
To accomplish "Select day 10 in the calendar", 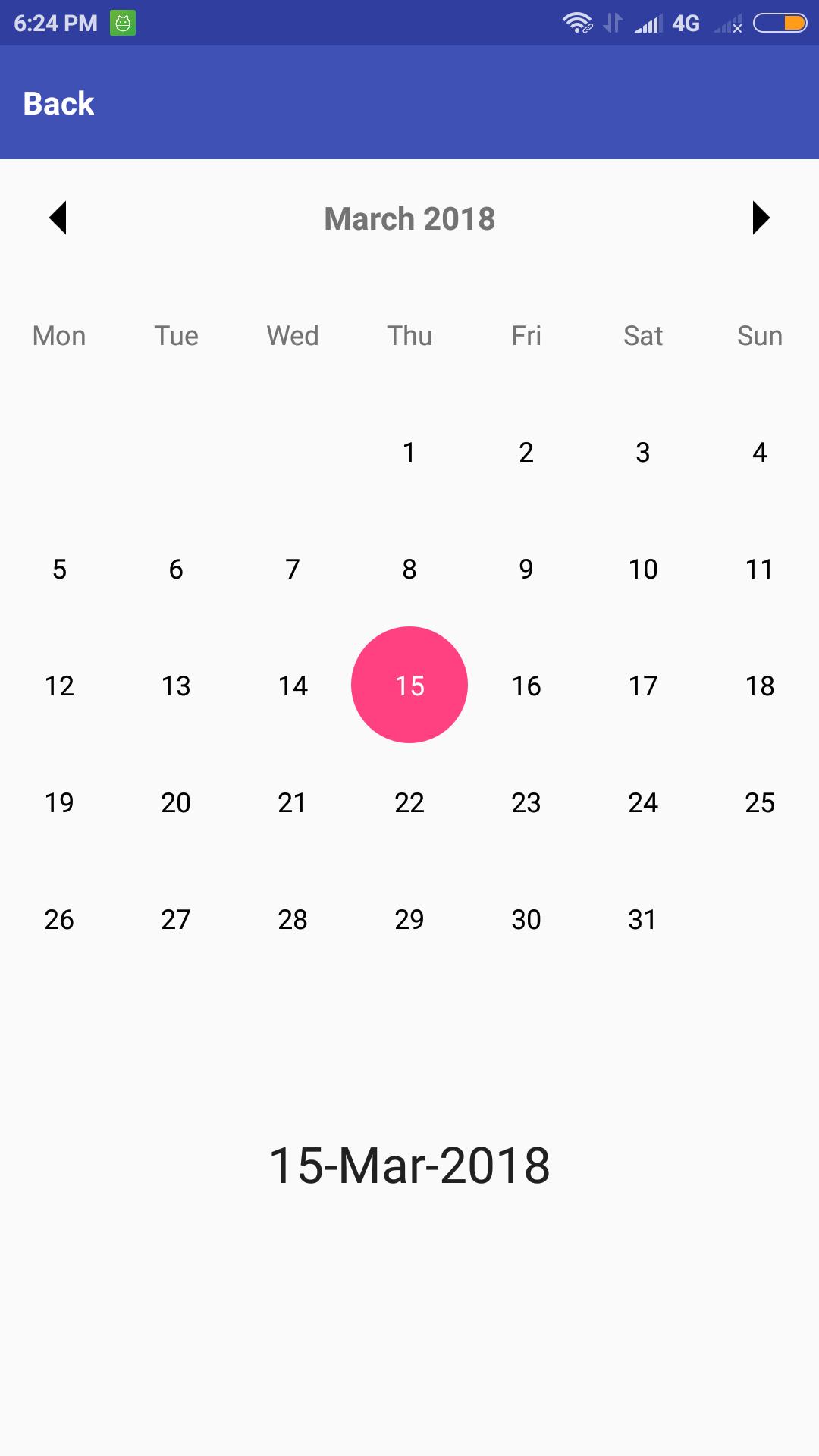I will pos(643,570).
